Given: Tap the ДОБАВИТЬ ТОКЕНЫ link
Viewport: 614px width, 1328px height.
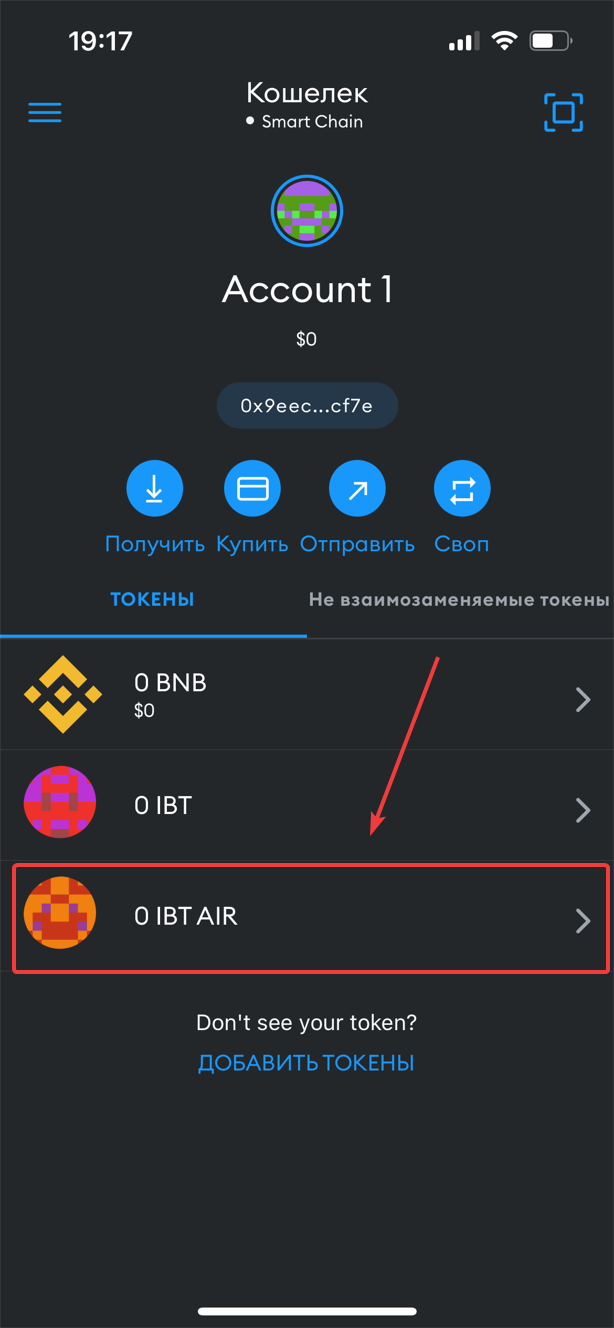Looking at the screenshot, I should point(306,1063).
